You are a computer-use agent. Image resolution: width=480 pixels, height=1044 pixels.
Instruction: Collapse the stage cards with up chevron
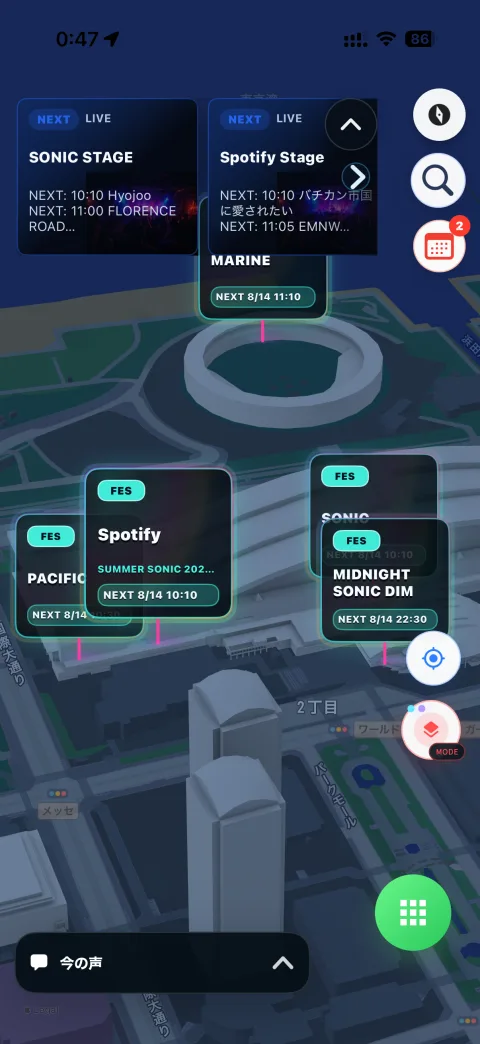(x=351, y=124)
